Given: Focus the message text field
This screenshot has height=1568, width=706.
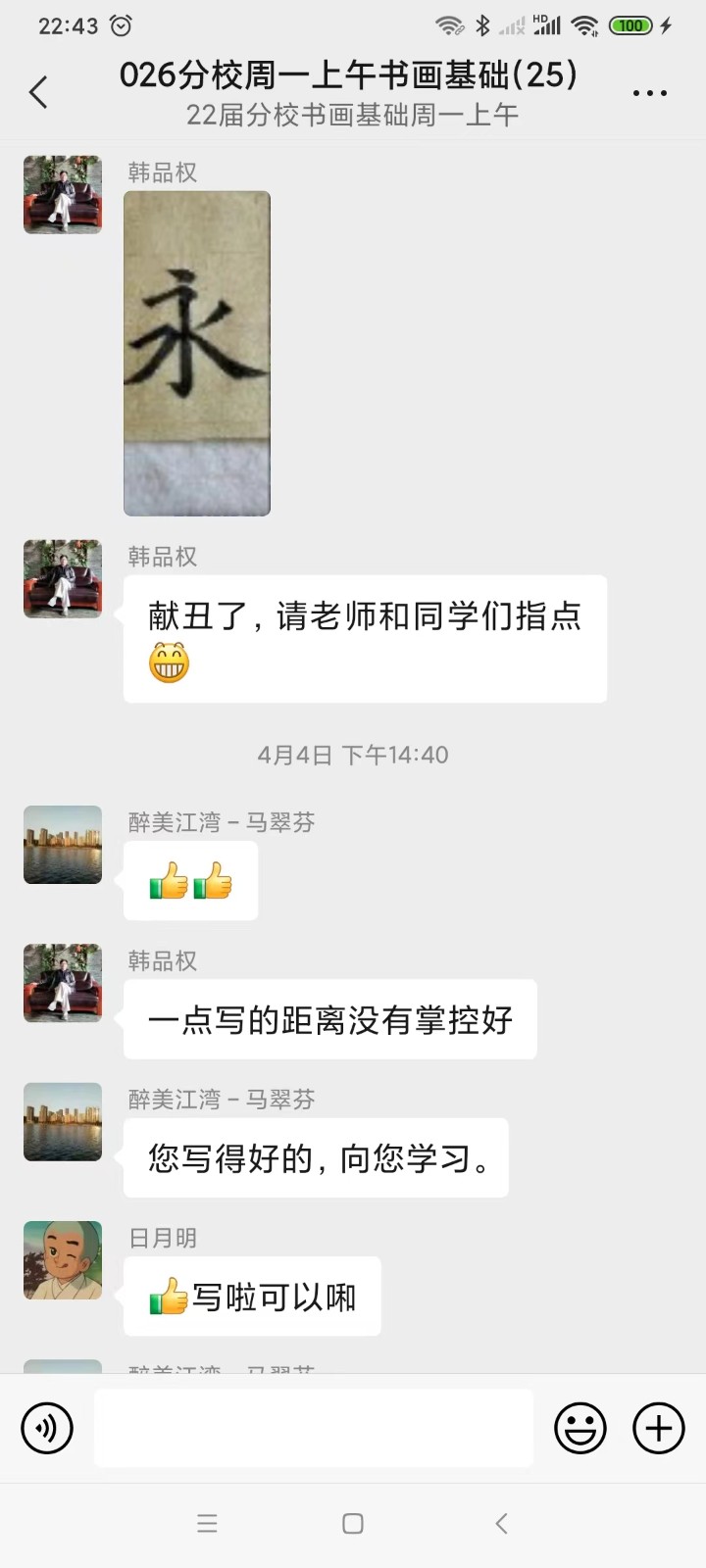Looking at the screenshot, I should click(x=314, y=1428).
